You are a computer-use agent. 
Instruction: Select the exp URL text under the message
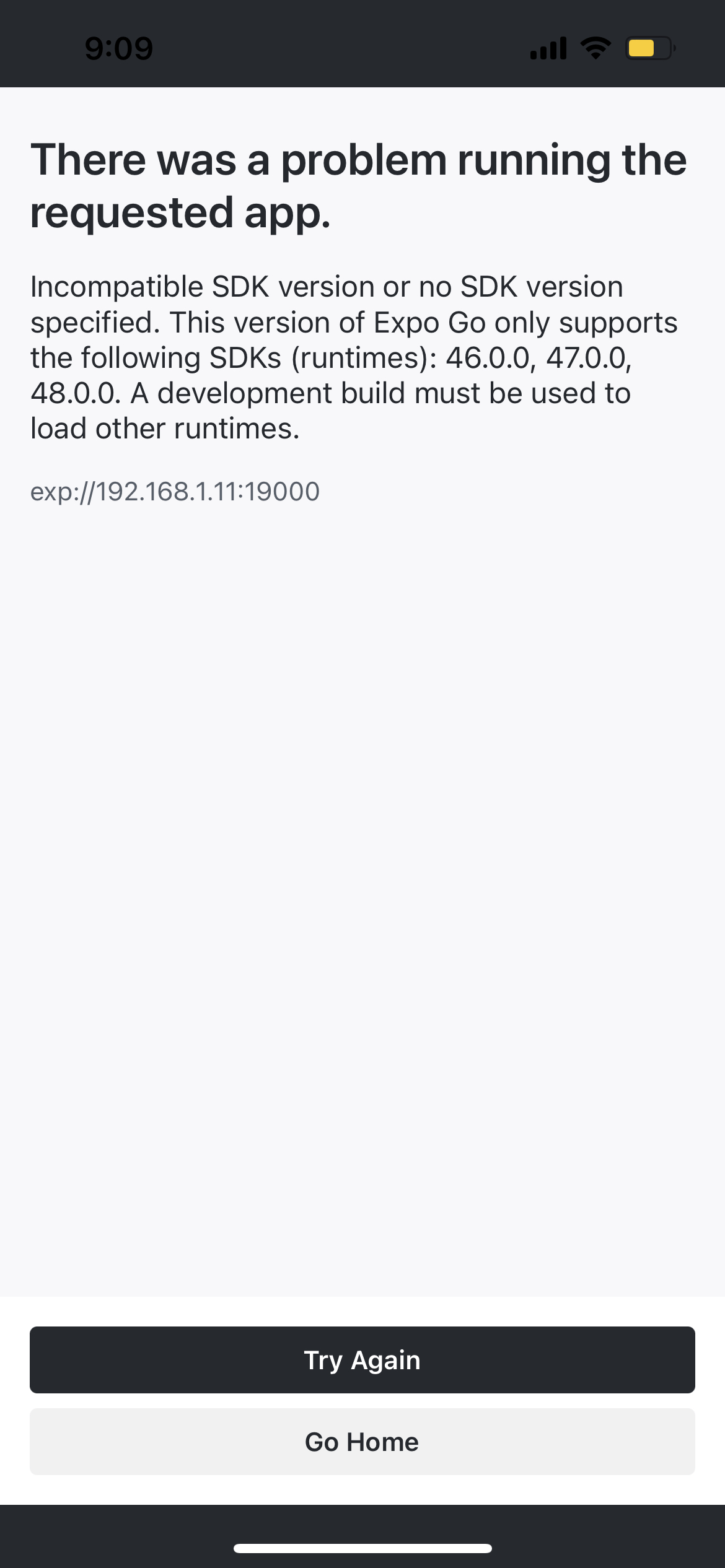(175, 491)
